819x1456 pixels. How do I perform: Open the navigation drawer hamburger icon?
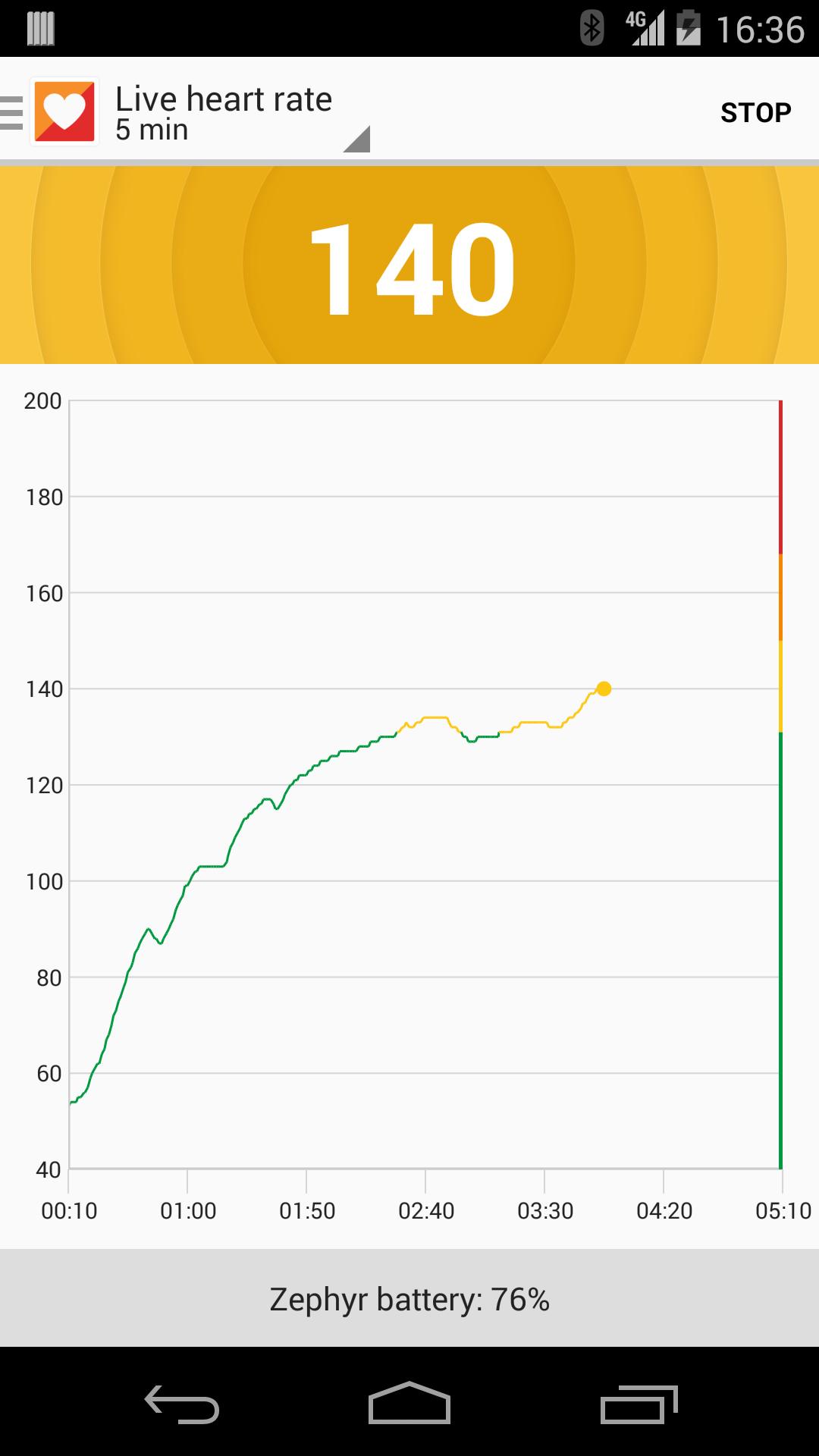[x=9, y=111]
